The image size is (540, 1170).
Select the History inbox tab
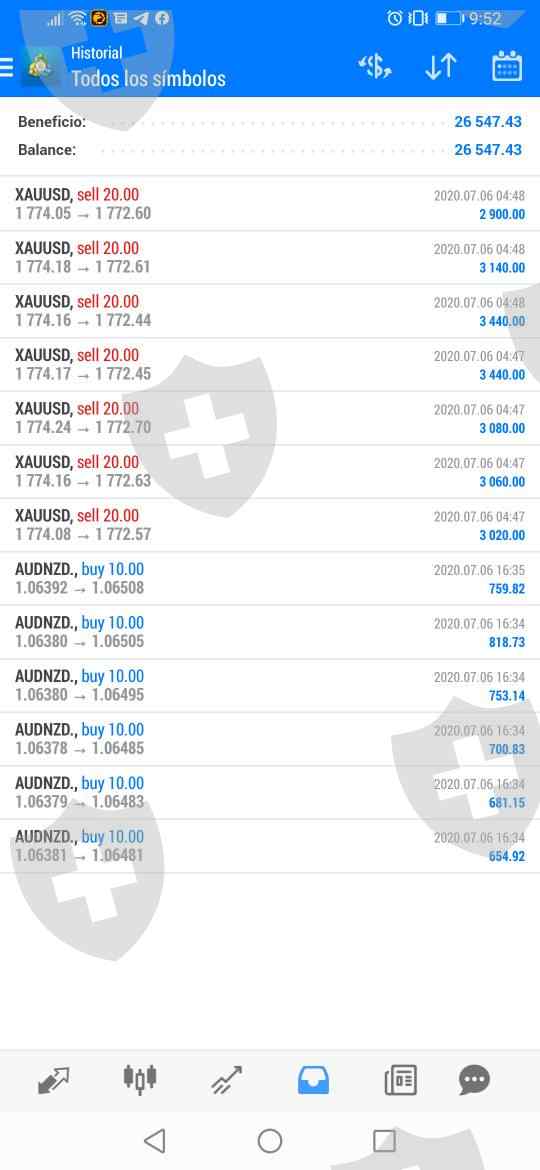coord(313,1080)
